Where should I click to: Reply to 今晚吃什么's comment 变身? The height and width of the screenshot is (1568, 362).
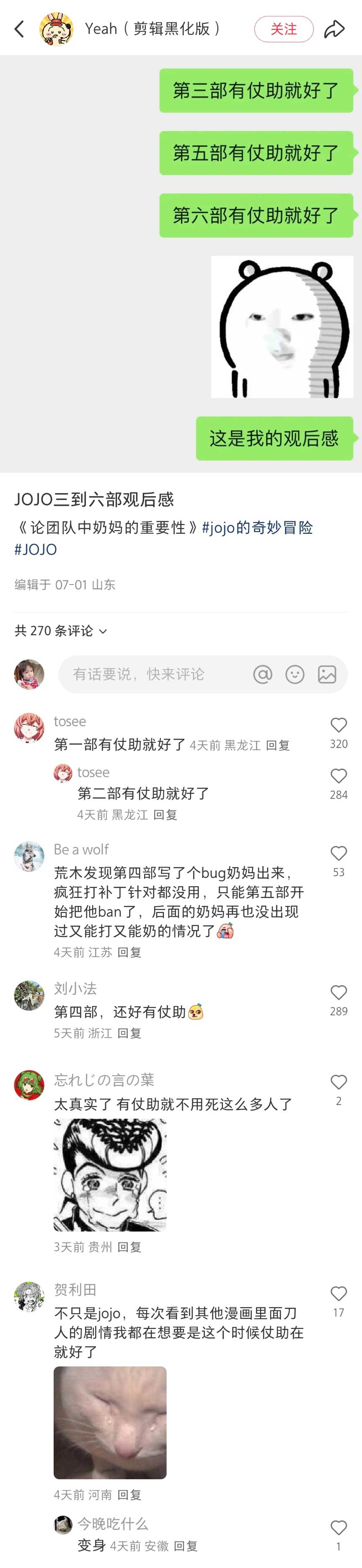[x=186, y=1545]
